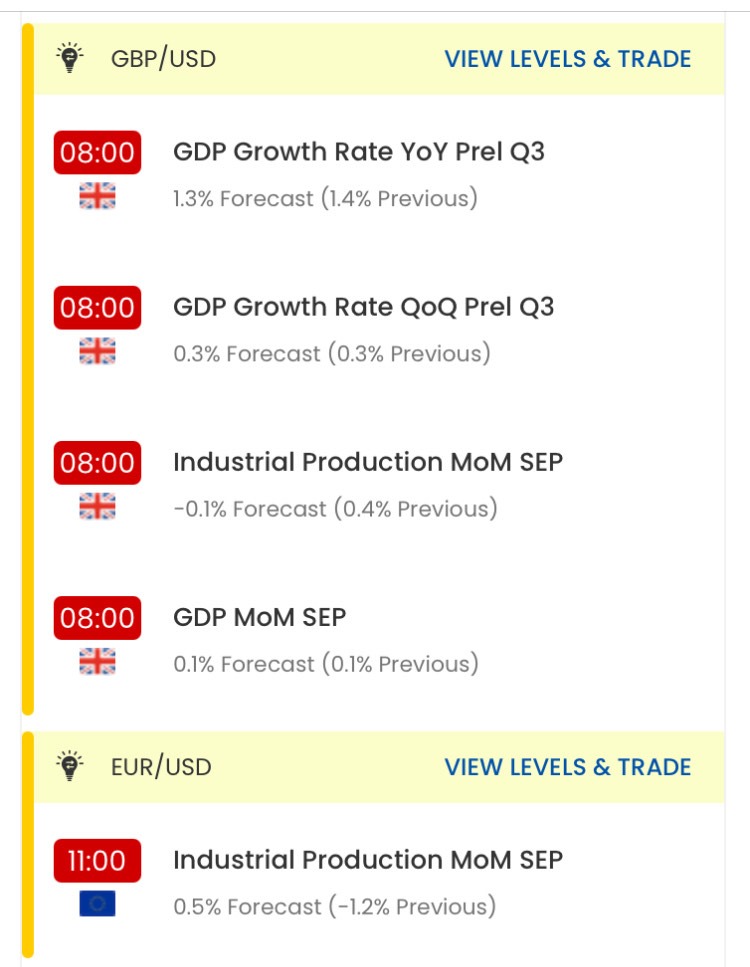750x967 pixels.
Task: Tap View Levels & Trade for GBP/USD
Action: pyautogui.click(x=567, y=59)
